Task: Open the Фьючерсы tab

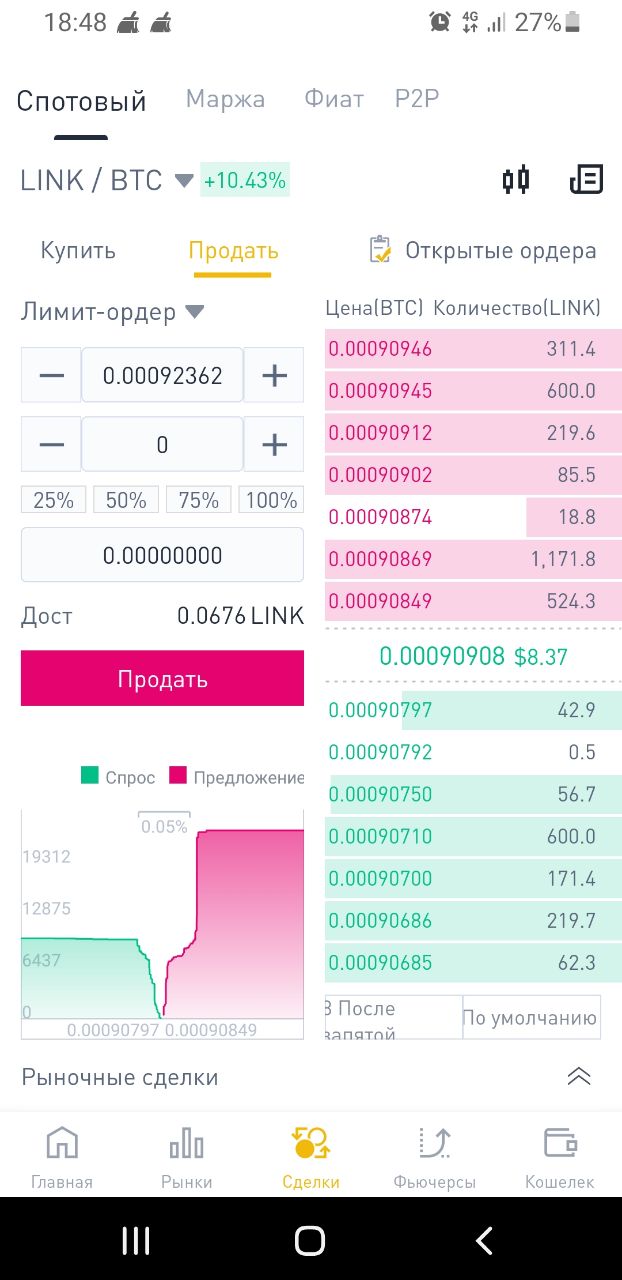Action: coord(434,1157)
